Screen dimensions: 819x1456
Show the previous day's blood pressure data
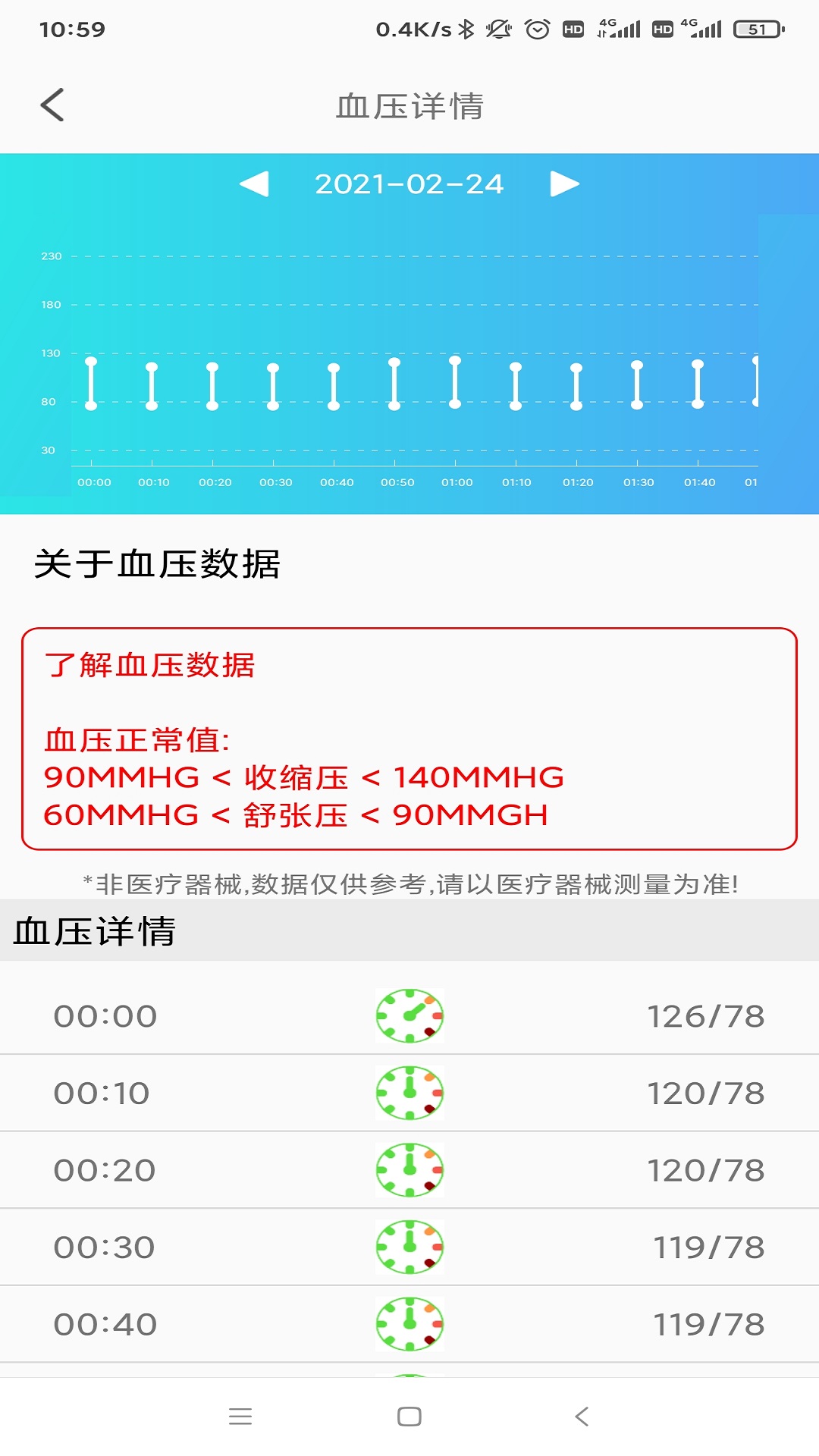[x=254, y=184]
